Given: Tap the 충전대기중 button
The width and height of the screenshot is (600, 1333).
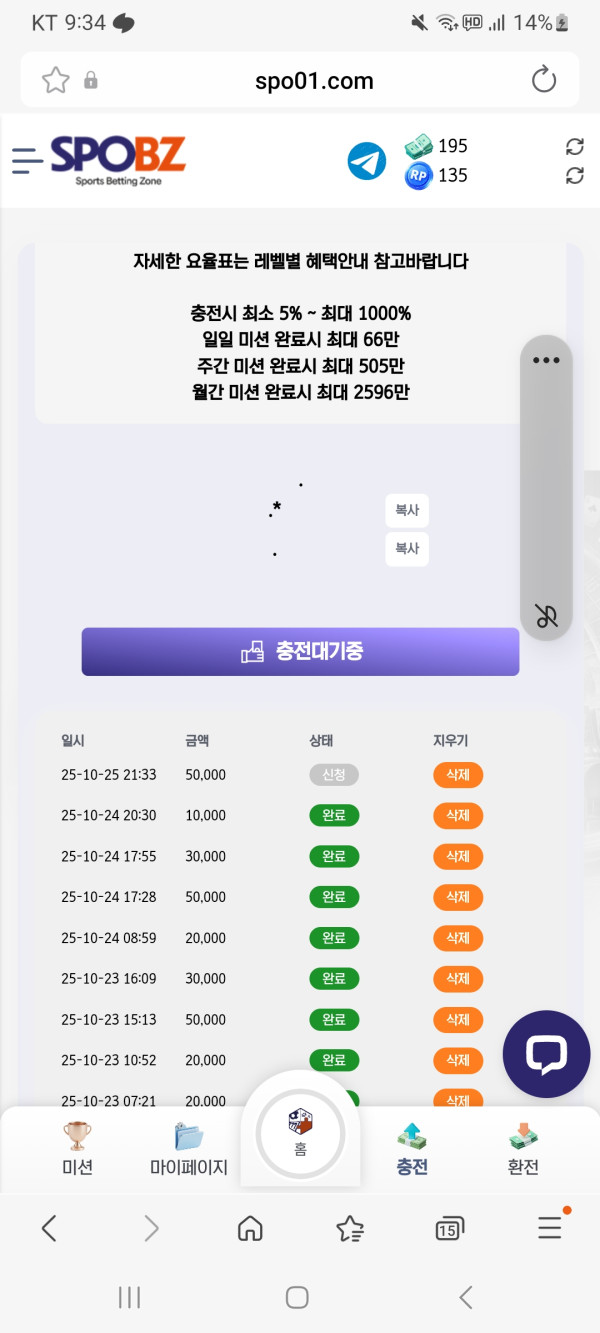Looking at the screenshot, I should click(x=300, y=652).
